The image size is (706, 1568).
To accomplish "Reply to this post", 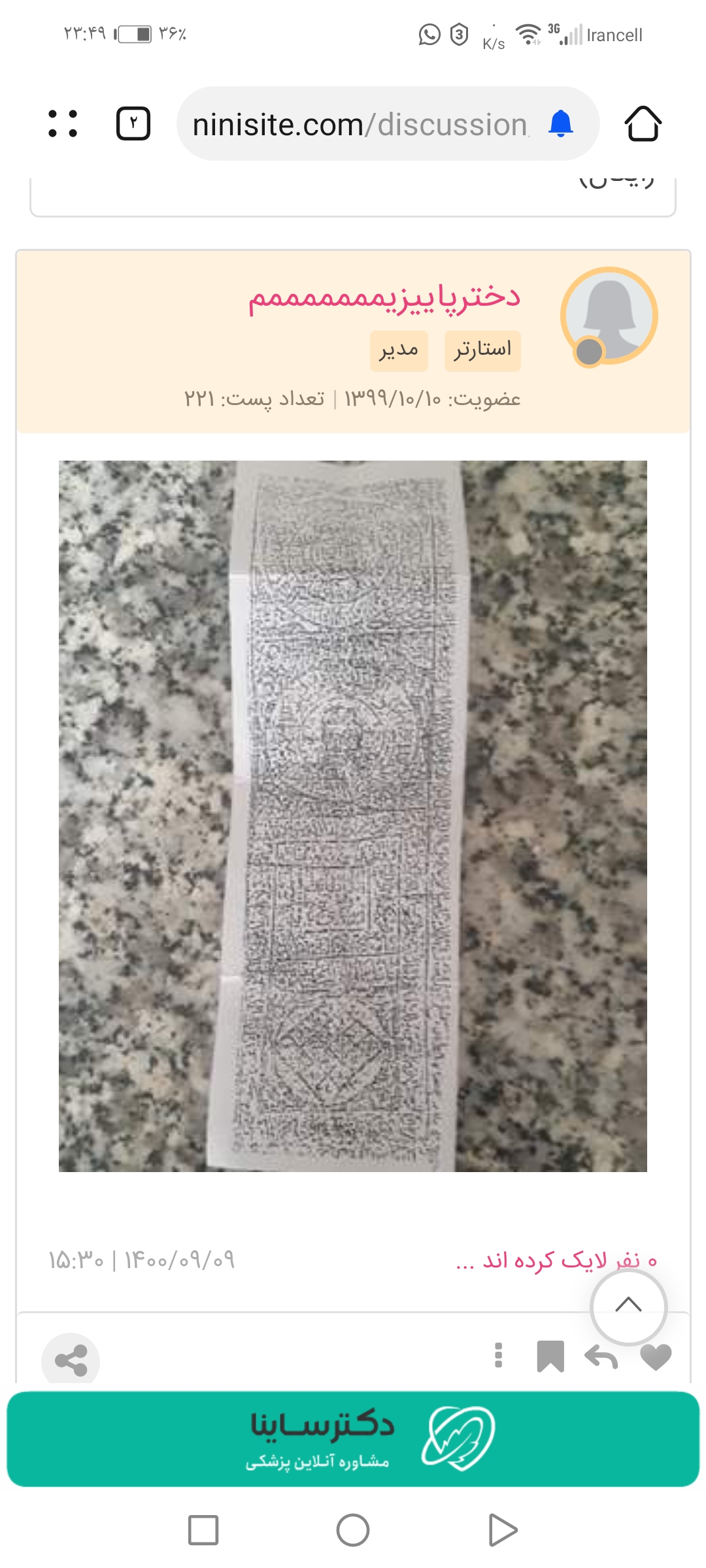I will click(601, 1358).
